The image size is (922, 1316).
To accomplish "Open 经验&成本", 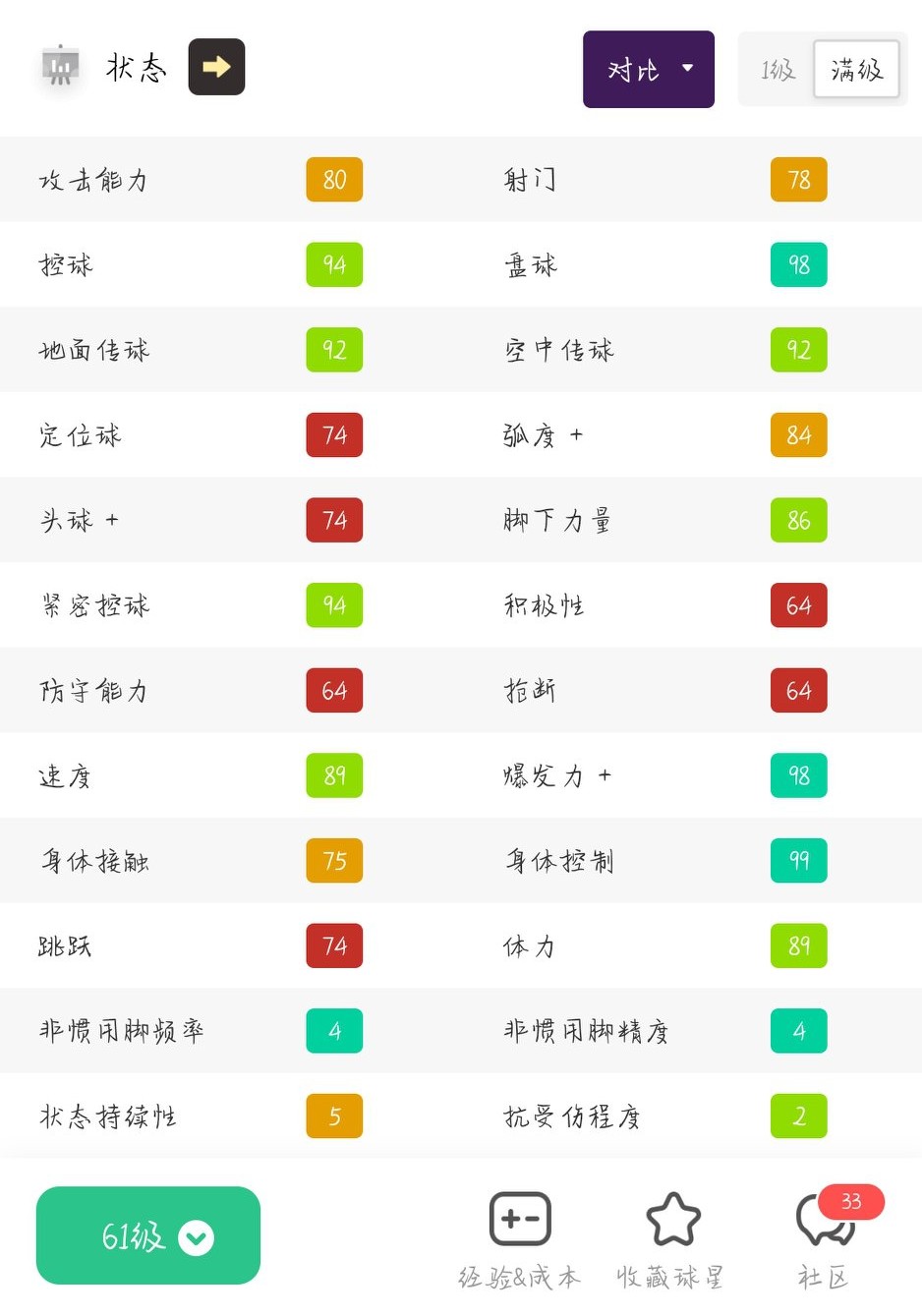I will coord(519,1238).
